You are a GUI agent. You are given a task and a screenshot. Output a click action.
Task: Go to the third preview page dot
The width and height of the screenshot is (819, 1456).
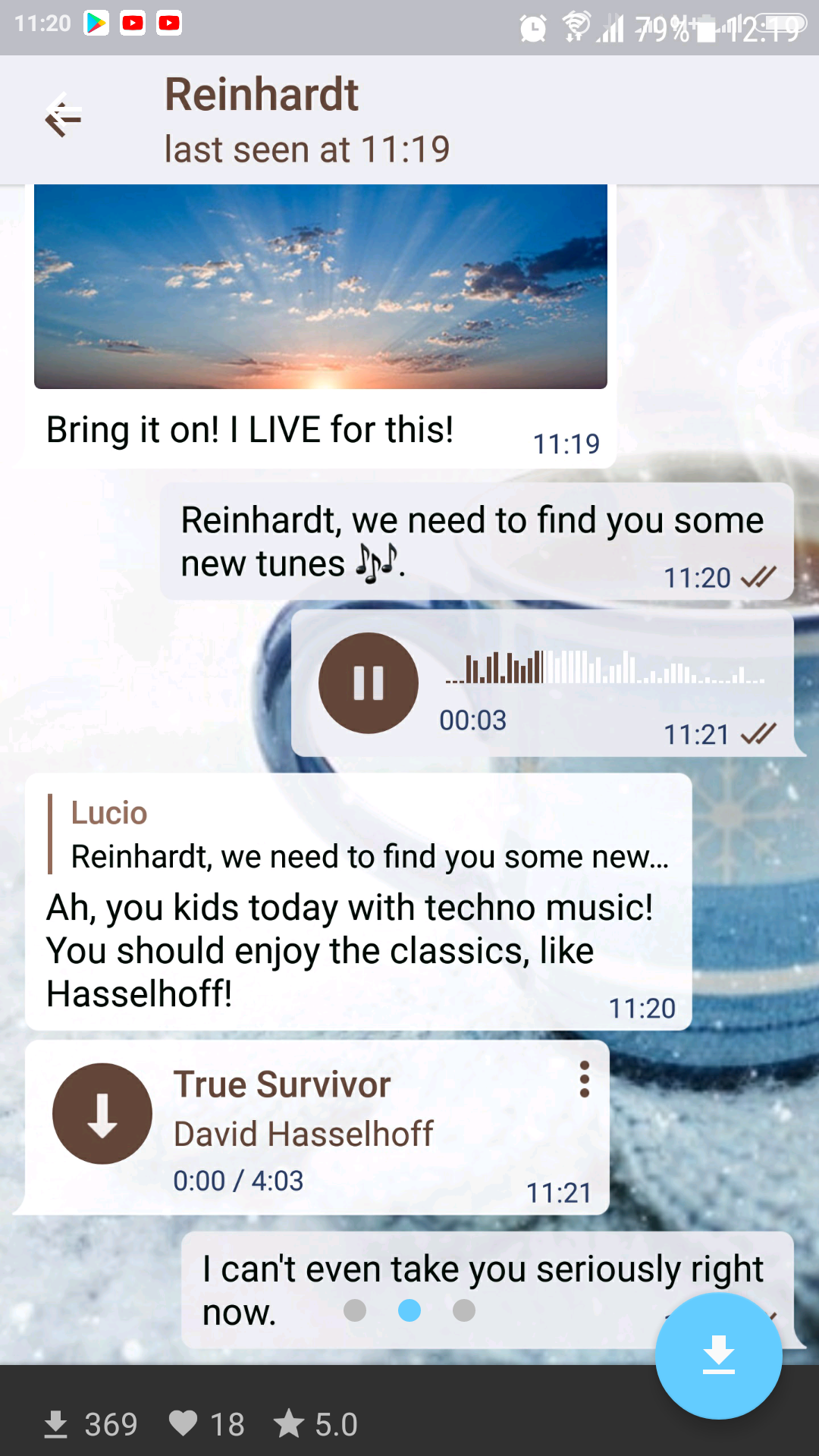coord(464,1310)
